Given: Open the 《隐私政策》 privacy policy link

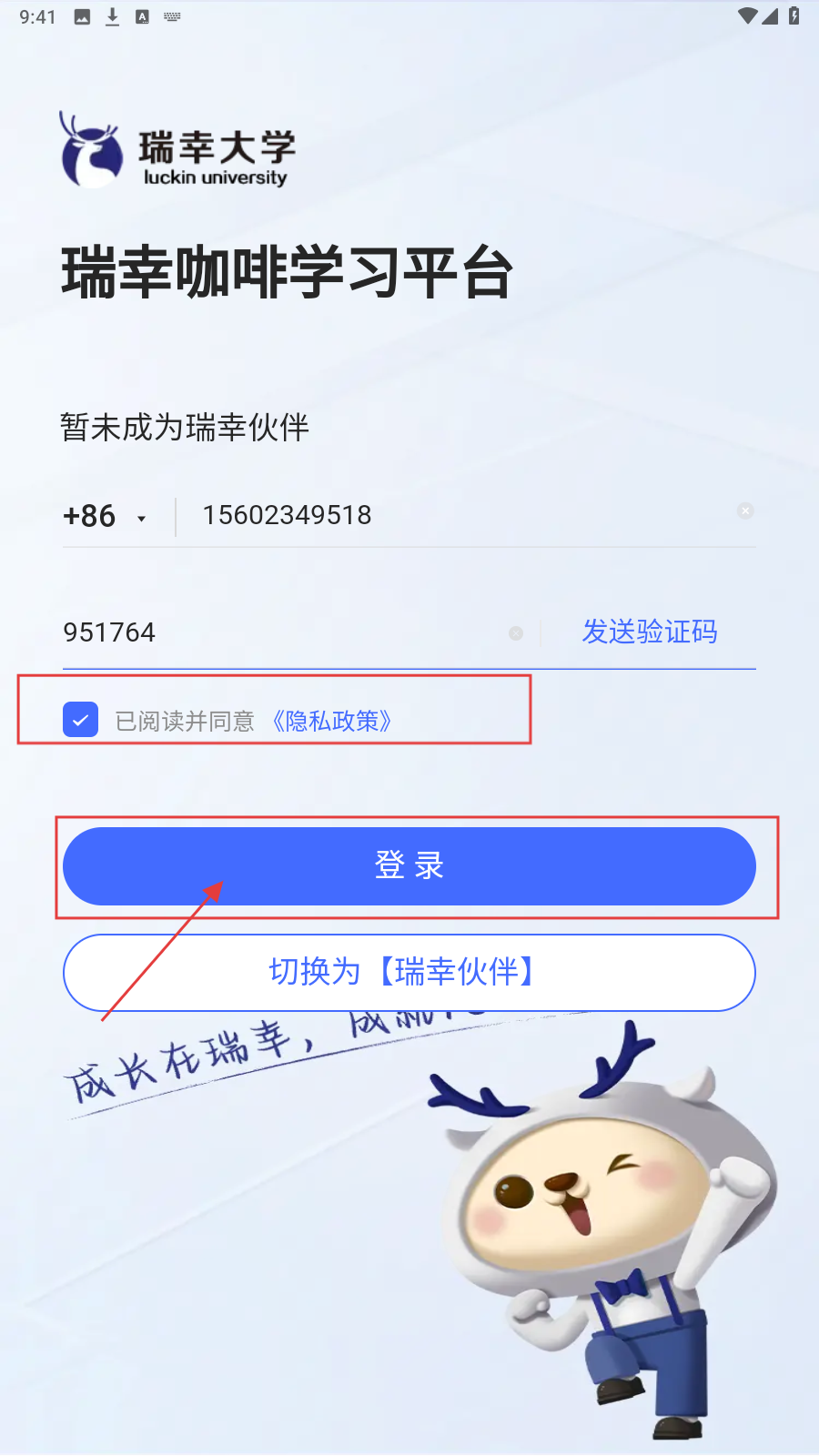Looking at the screenshot, I should point(332,722).
